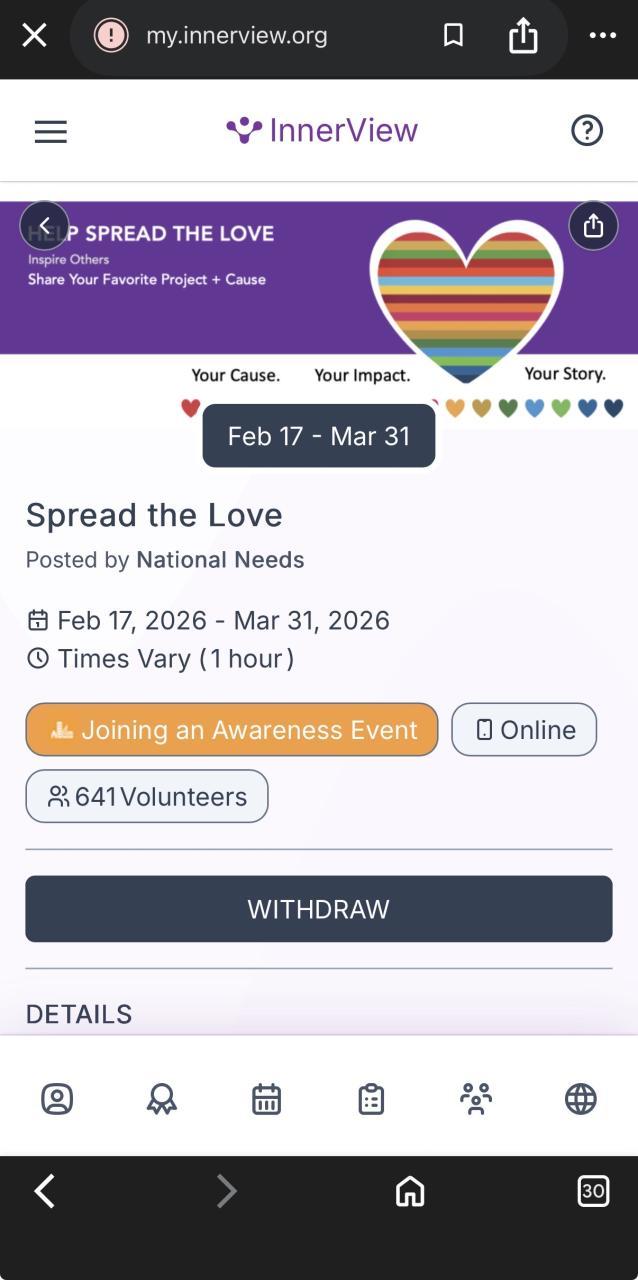This screenshot has height=1280, width=638.
Task: Open the InnerView hamburger menu
Action: 51,131
